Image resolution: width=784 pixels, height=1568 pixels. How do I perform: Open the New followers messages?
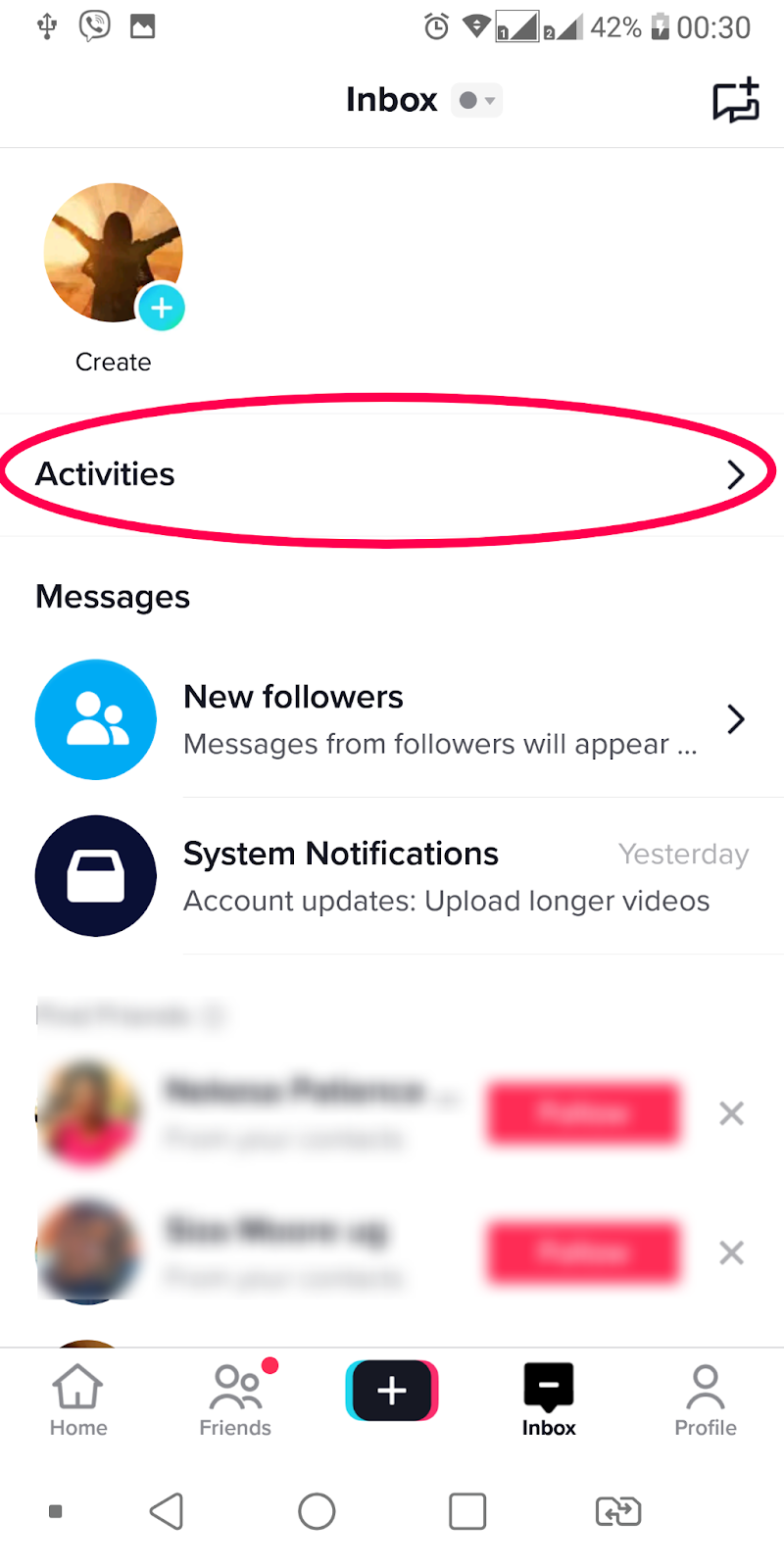[x=392, y=719]
